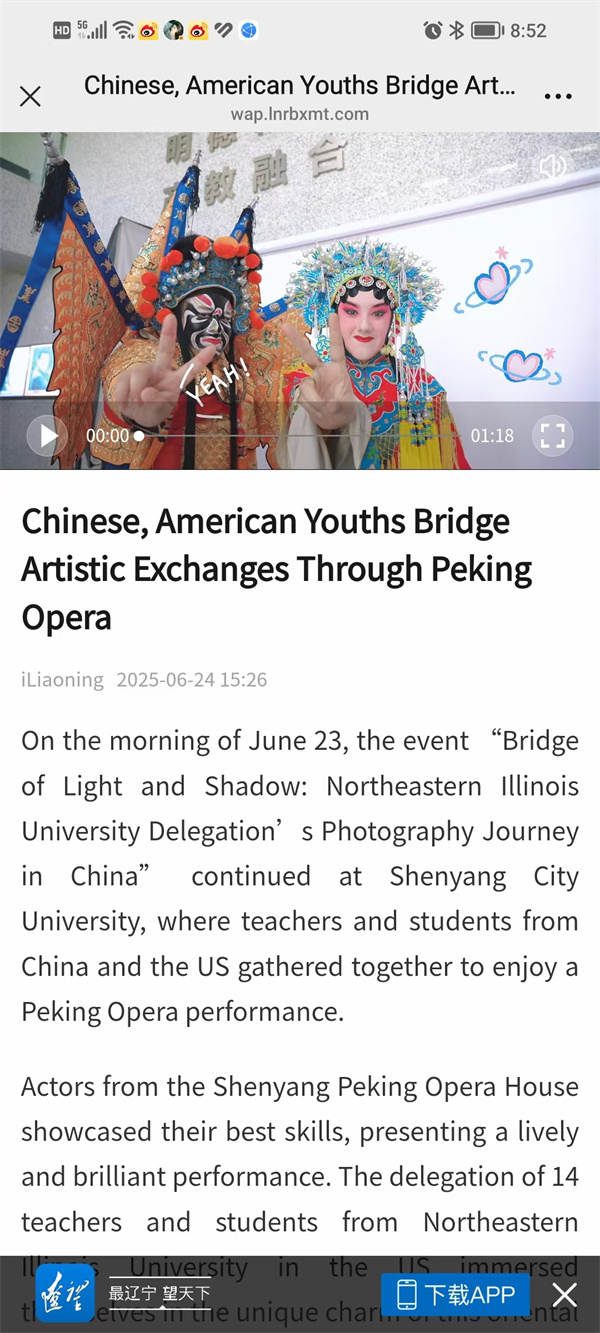Unmute the video sound
This screenshot has width=600, height=1333.
(x=552, y=167)
